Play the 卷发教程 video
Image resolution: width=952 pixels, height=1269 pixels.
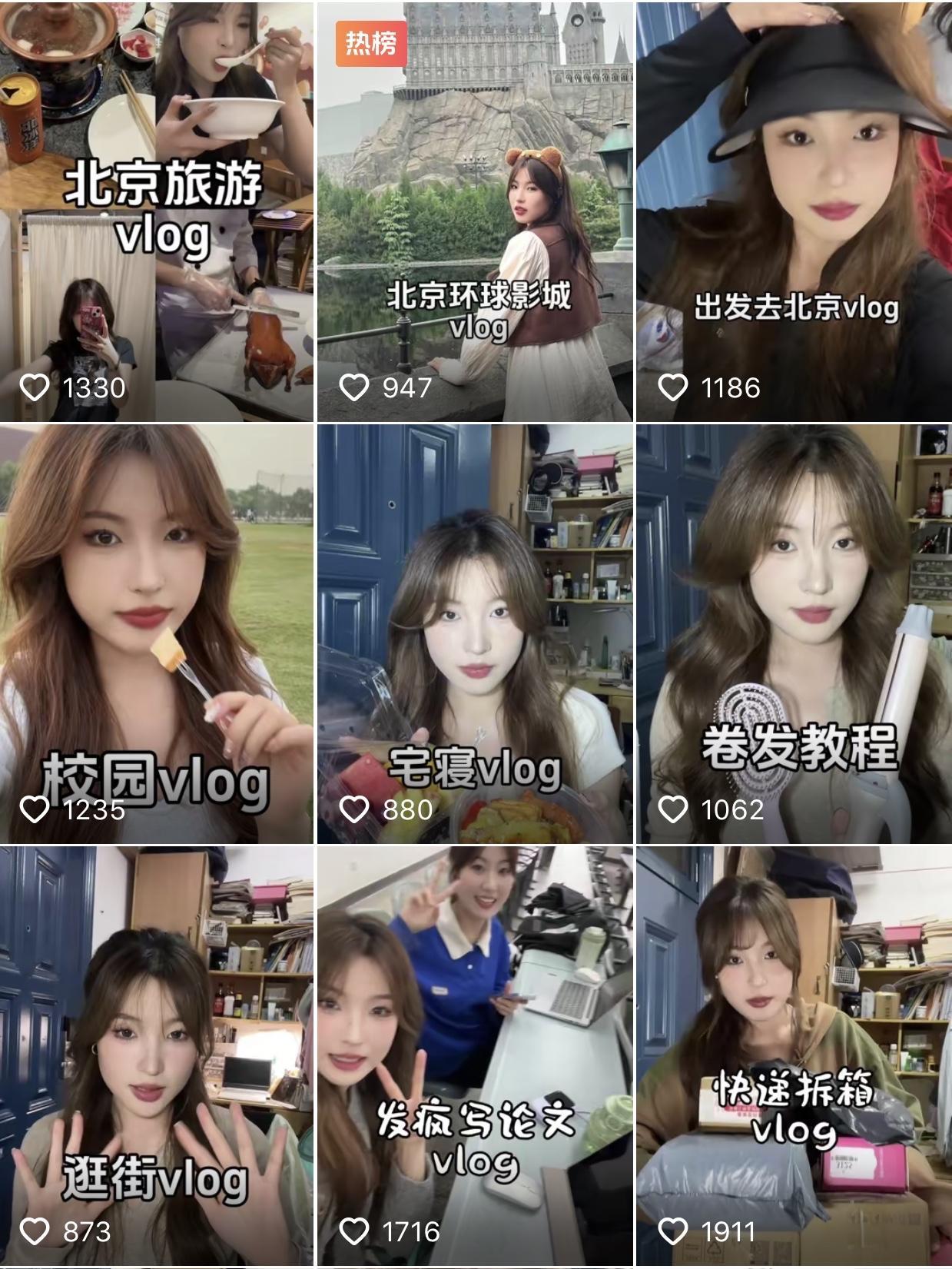794,633
